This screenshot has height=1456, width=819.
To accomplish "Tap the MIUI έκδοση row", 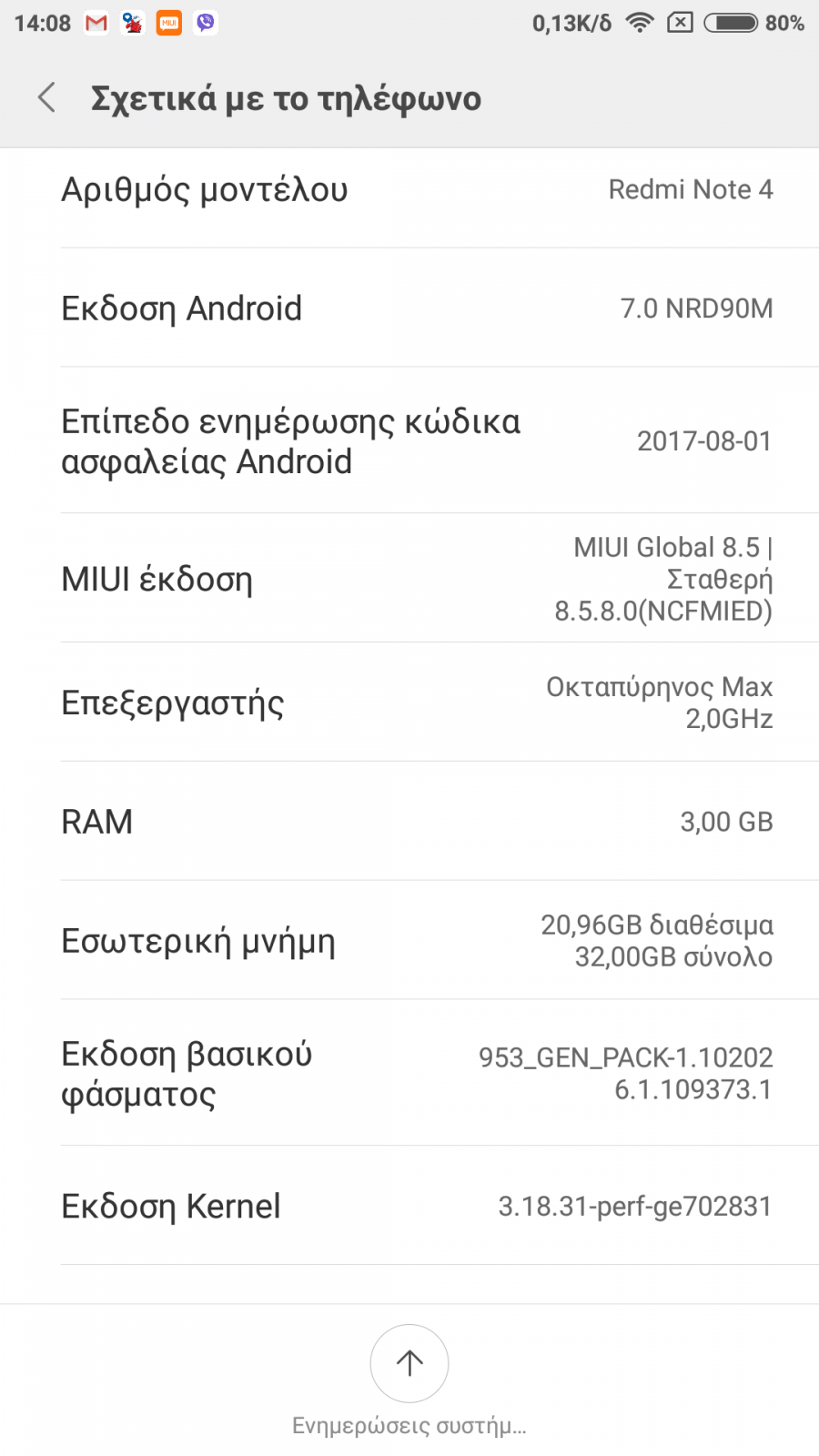I will pos(409,578).
